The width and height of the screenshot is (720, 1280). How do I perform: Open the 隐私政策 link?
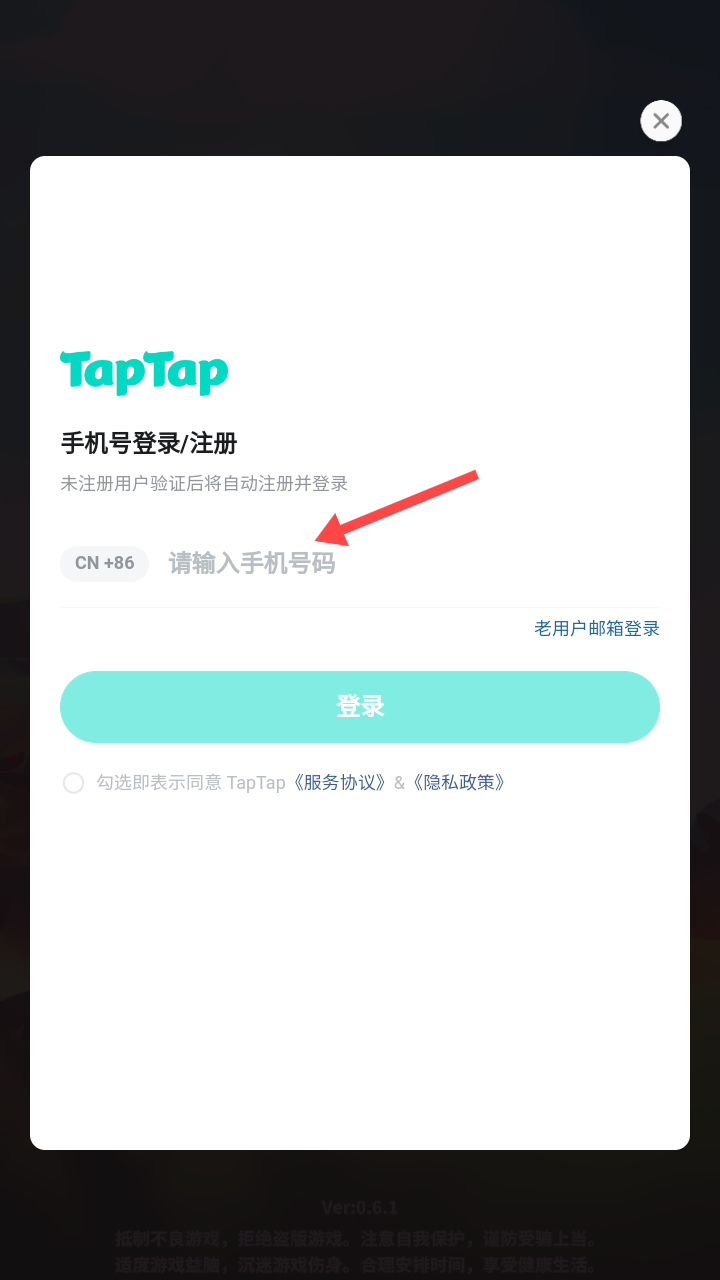[x=460, y=782]
